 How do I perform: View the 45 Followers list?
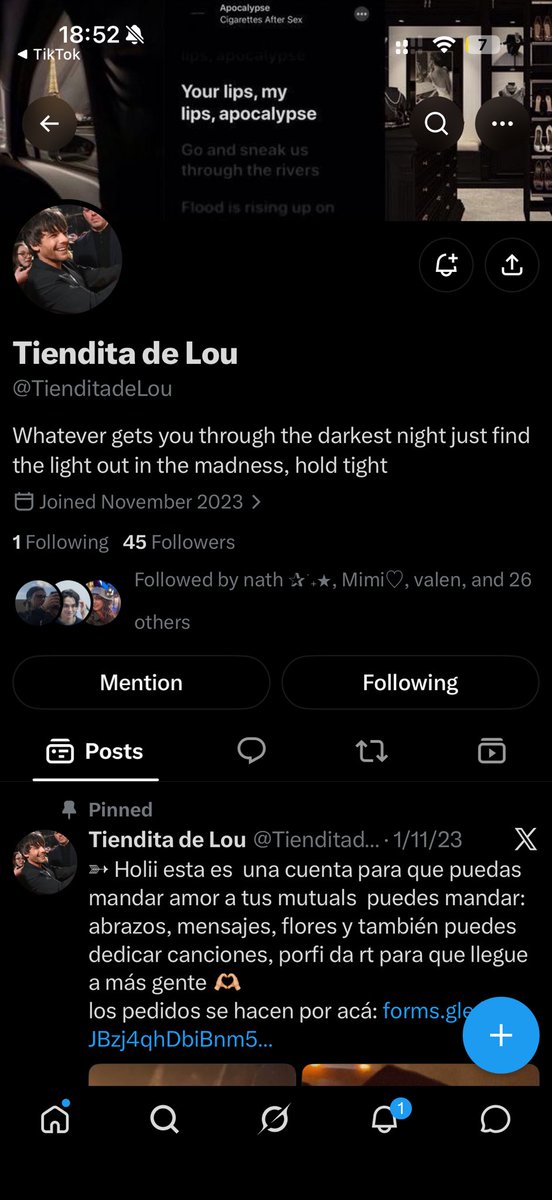click(179, 542)
